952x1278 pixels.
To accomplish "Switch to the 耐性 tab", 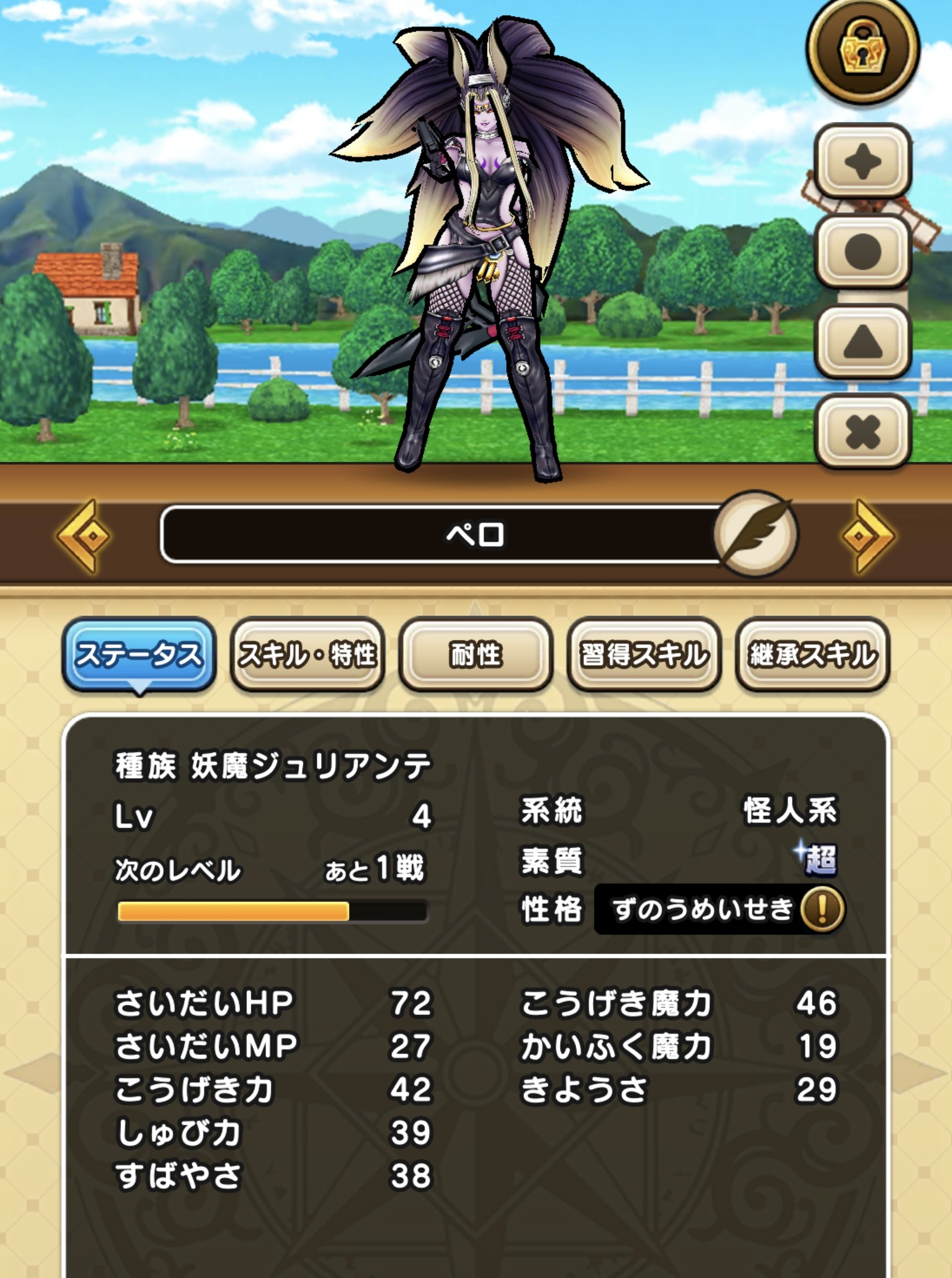I will pos(475,655).
